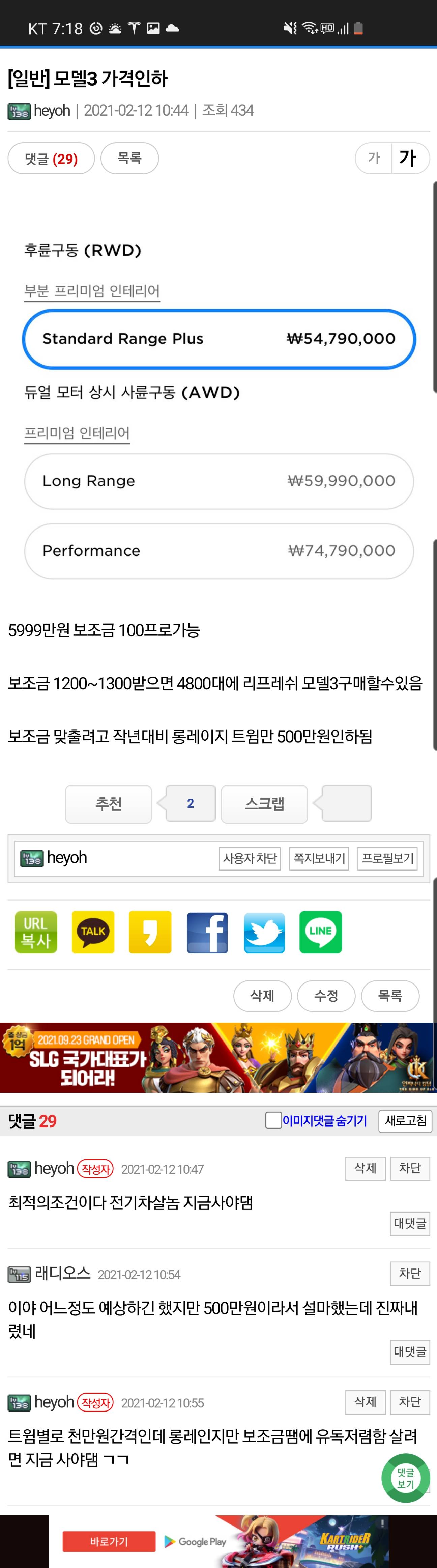Scrap this post with 스크랩
Image resolution: width=437 pixels, height=1568 pixels.
[x=264, y=803]
